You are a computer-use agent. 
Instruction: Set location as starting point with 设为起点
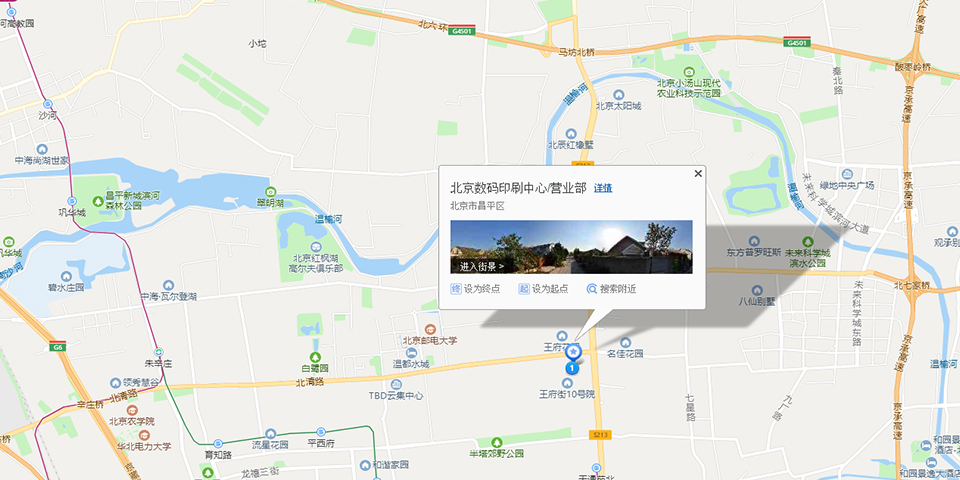543,289
